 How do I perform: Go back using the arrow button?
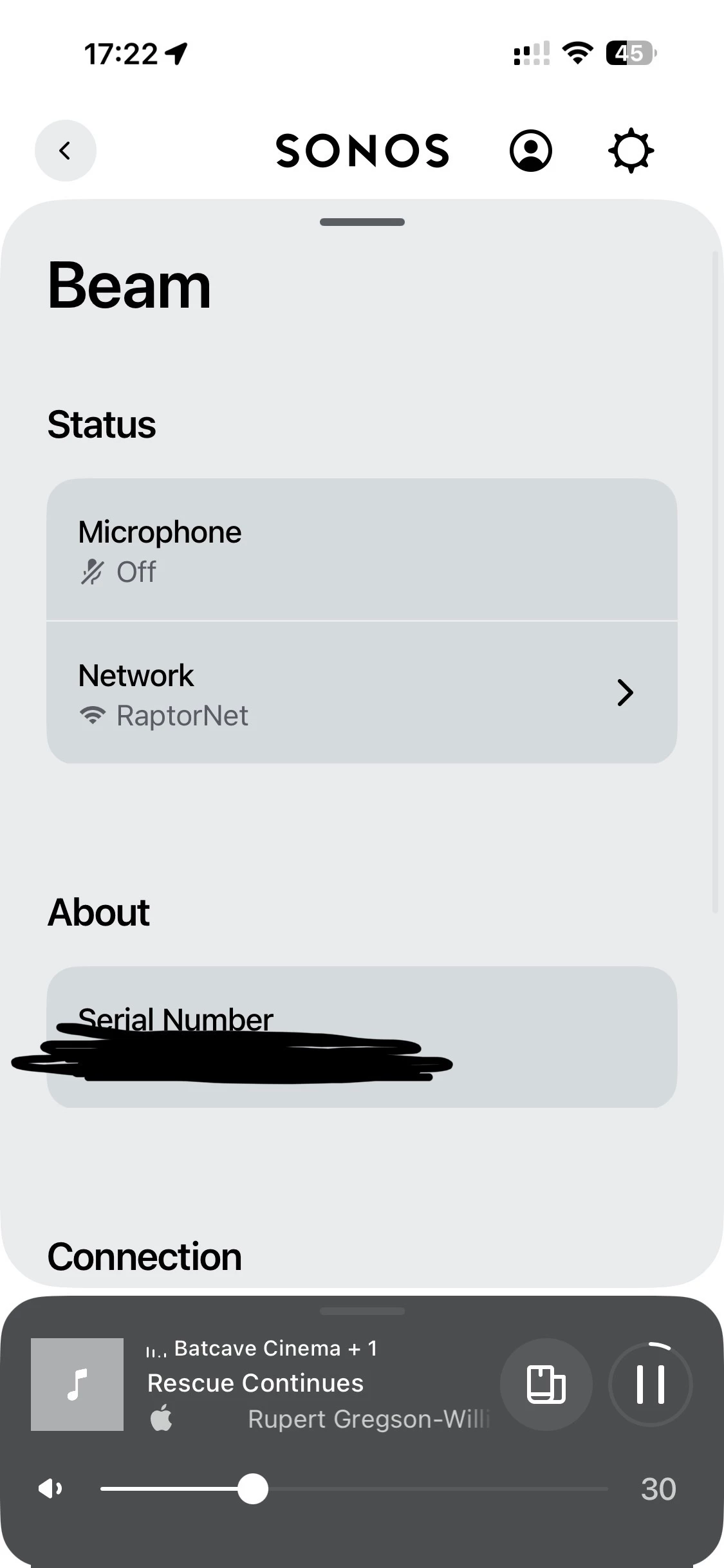(x=65, y=151)
